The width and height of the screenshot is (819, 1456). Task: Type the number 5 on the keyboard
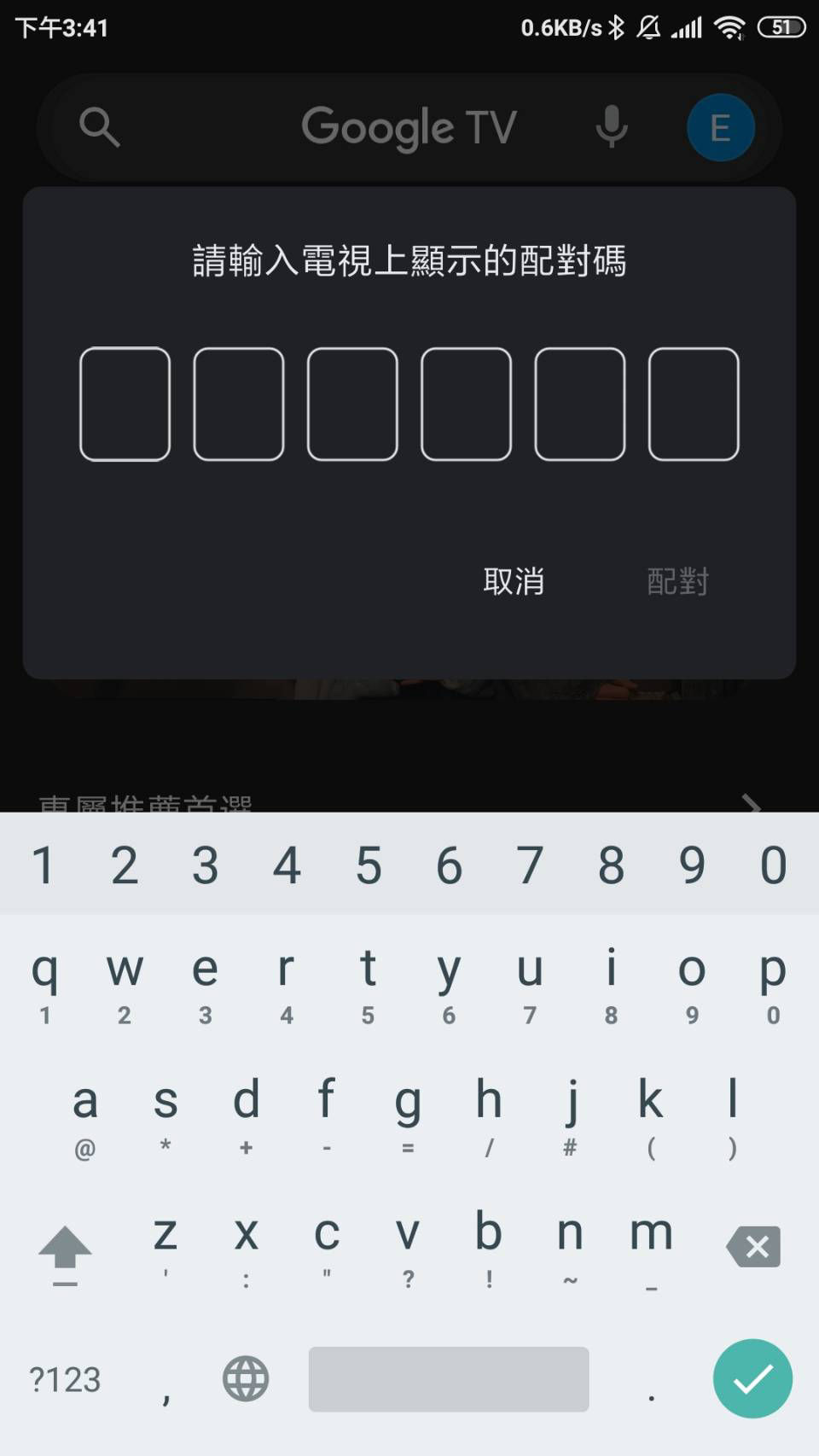[369, 865]
